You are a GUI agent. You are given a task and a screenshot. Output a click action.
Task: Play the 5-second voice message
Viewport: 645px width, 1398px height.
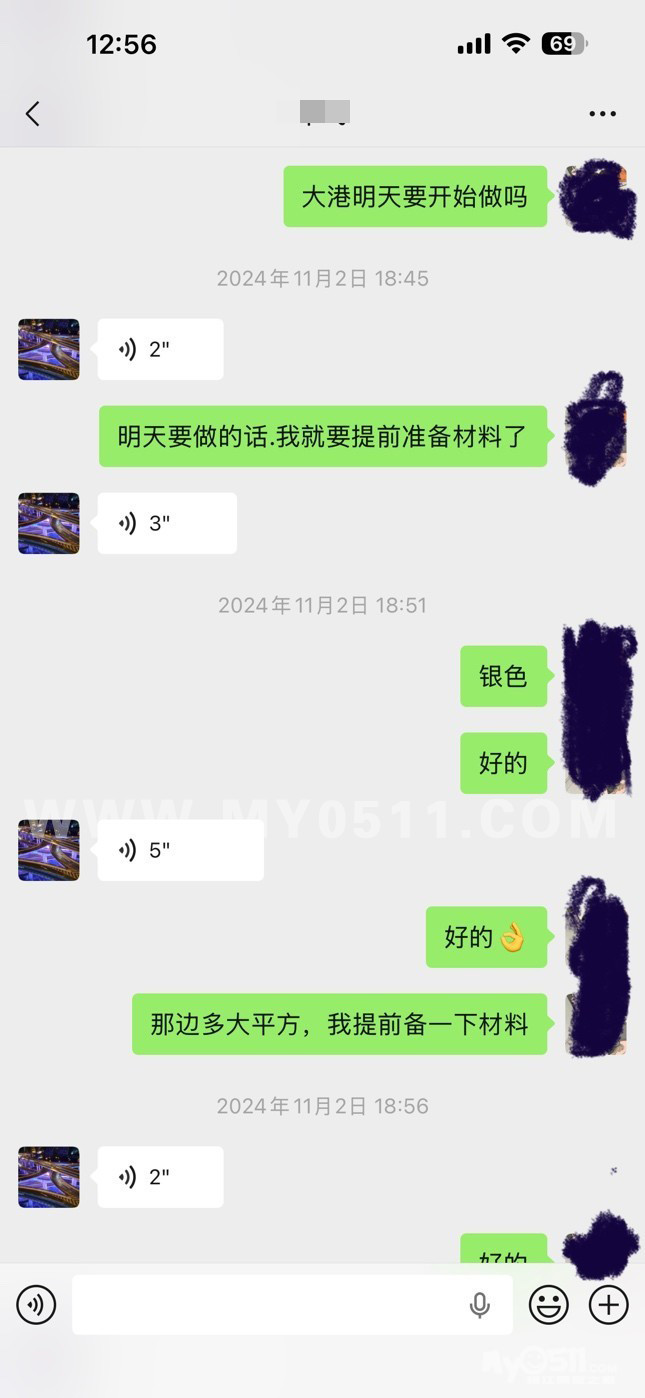point(180,850)
